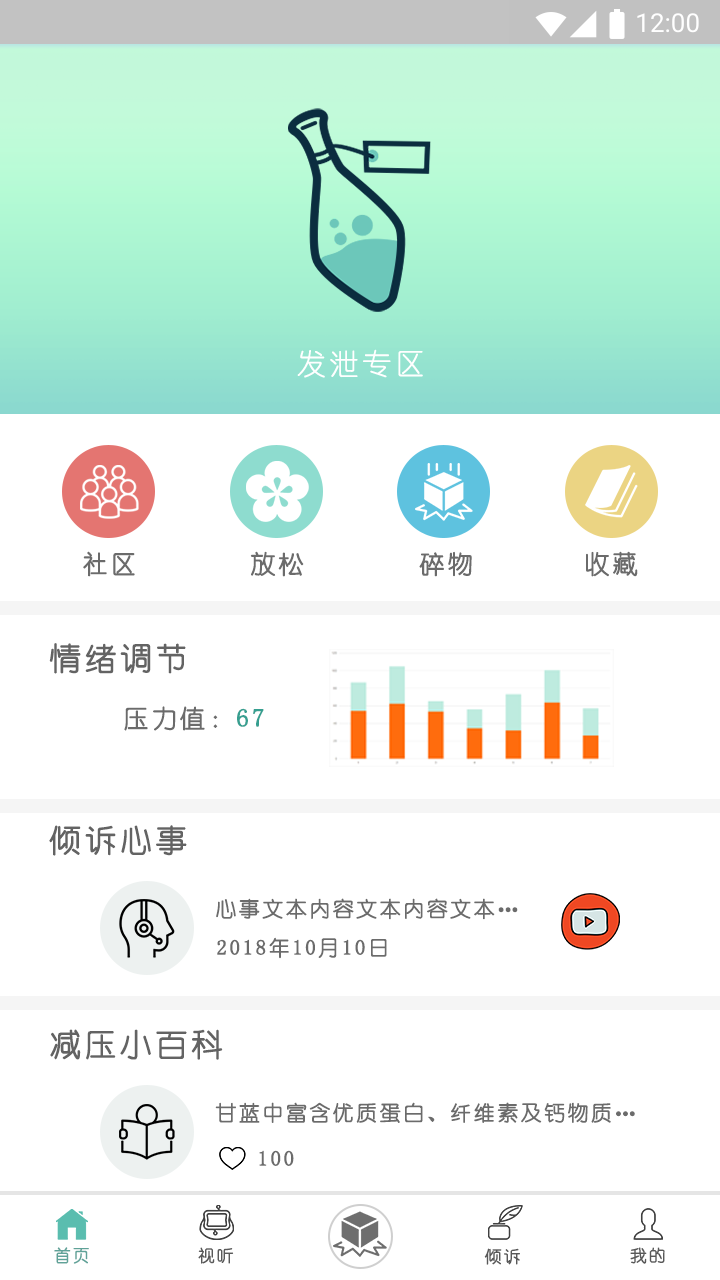This screenshot has width=720, height=1280.
Task: Open the 社区 community icon
Action: pyautogui.click(x=108, y=491)
